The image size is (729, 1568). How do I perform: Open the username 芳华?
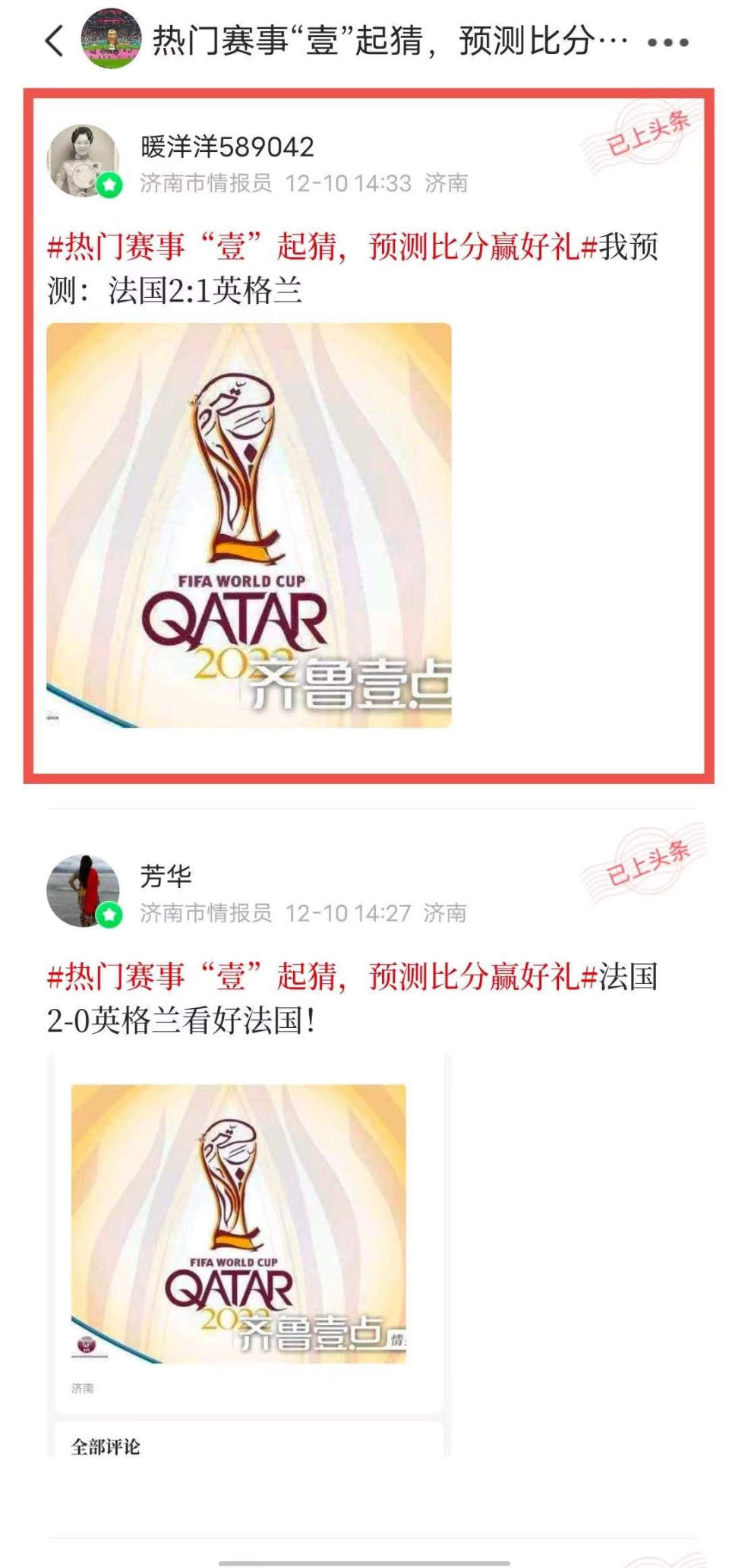166,876
